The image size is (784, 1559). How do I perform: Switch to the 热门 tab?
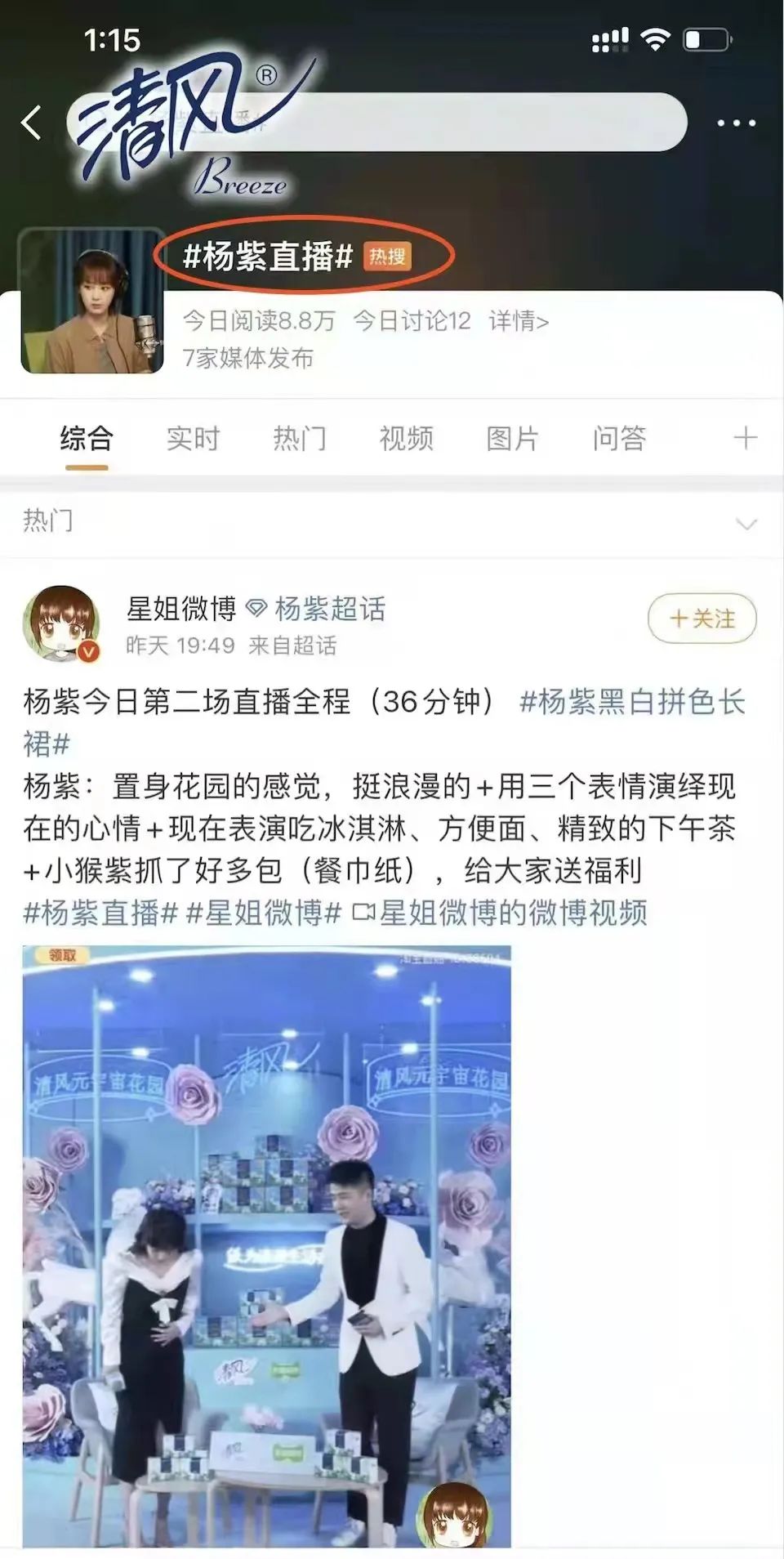[x=299, y=439]
